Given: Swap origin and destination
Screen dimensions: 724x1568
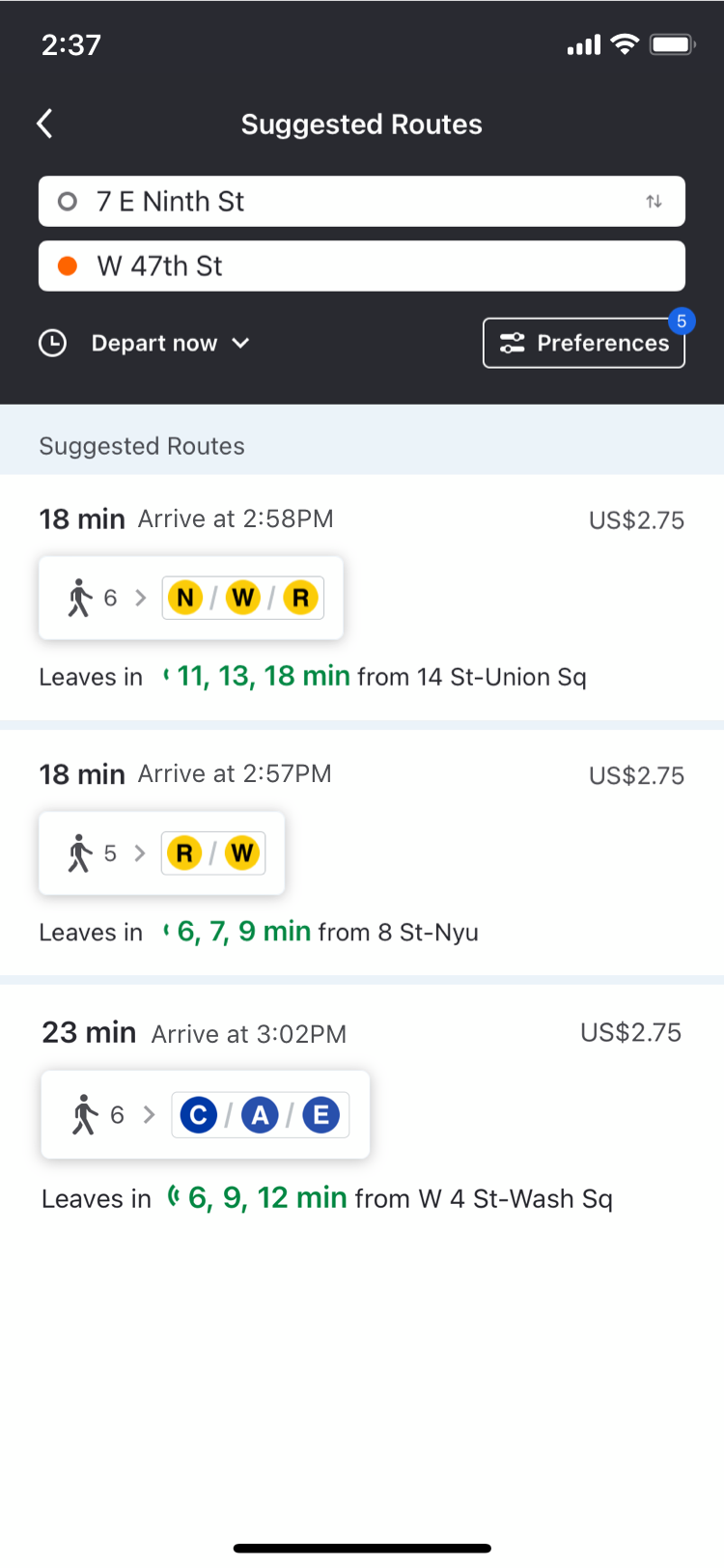Looking at the screenshot, I should (x=654, y=202).
